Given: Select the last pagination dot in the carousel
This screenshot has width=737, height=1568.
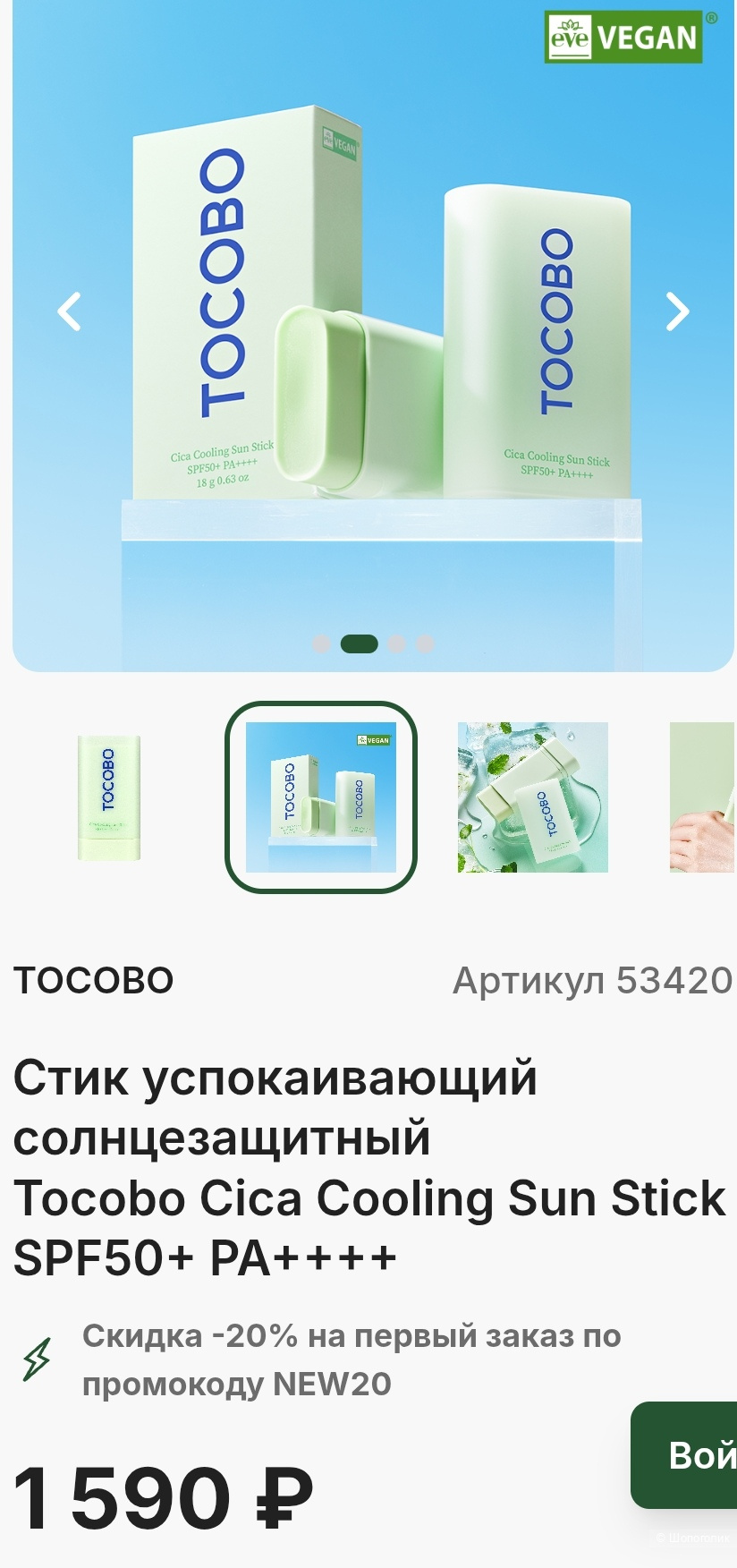Looking at the screenshot, I should (423, 643).
